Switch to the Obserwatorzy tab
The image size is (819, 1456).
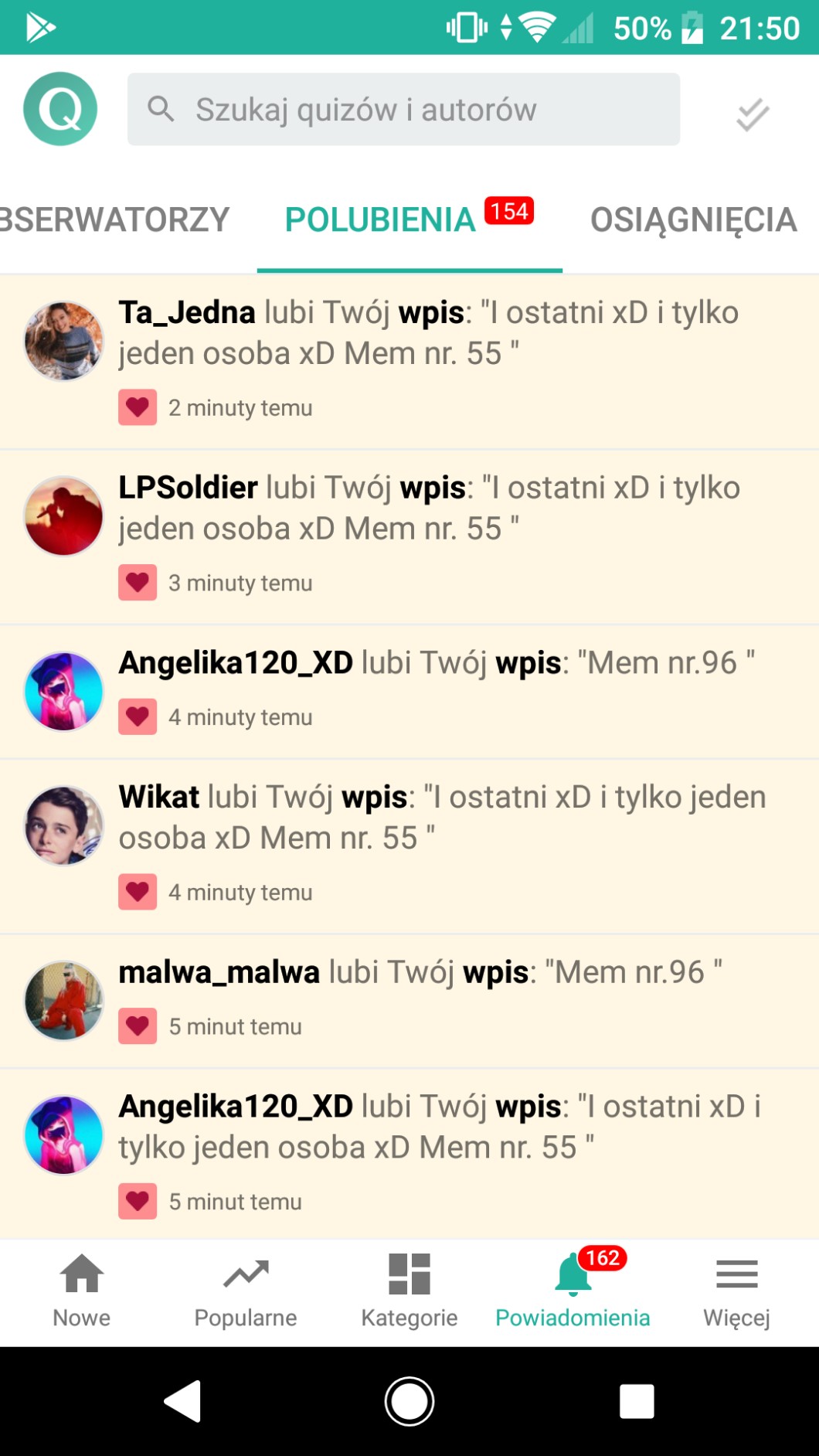click(x=116, y=220)
